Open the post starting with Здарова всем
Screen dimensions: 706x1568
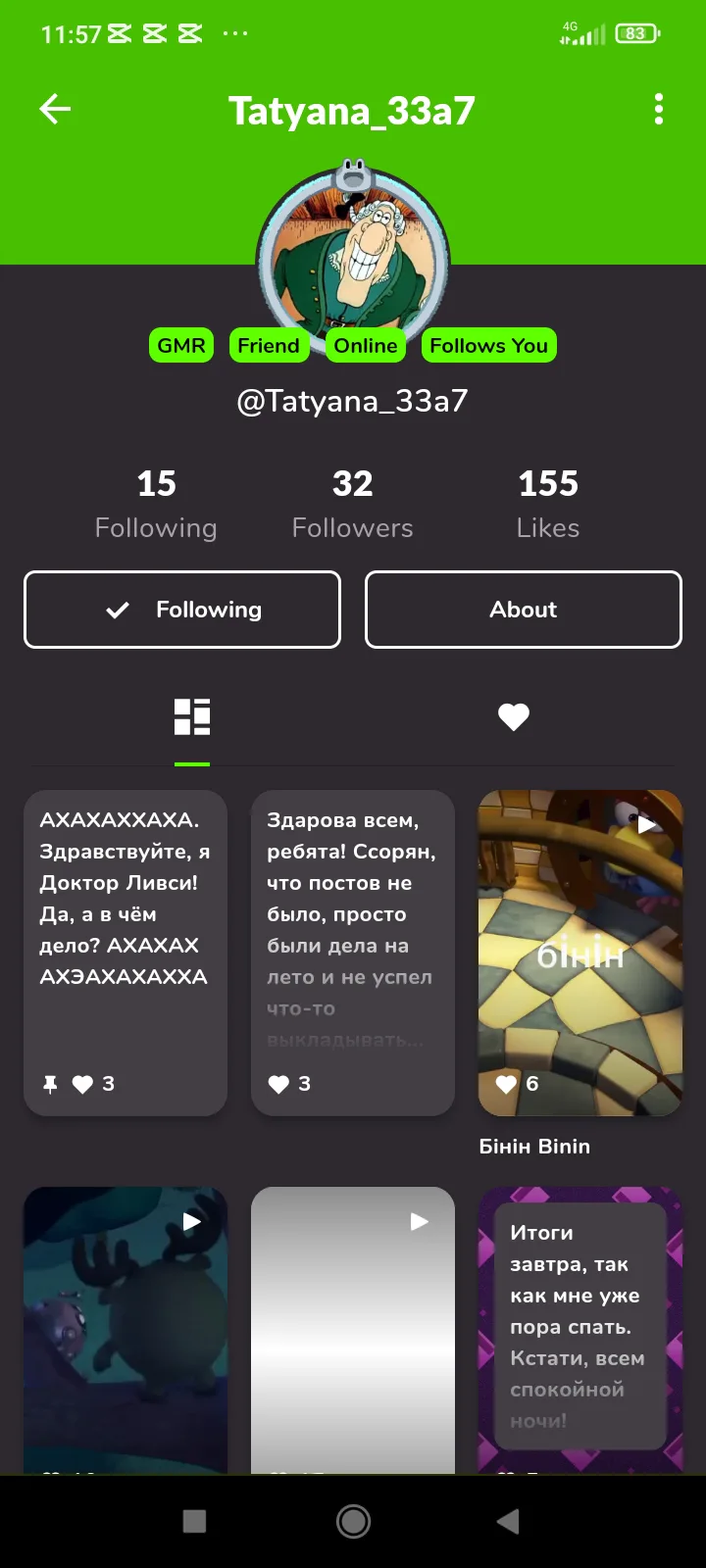coord(353,953)
